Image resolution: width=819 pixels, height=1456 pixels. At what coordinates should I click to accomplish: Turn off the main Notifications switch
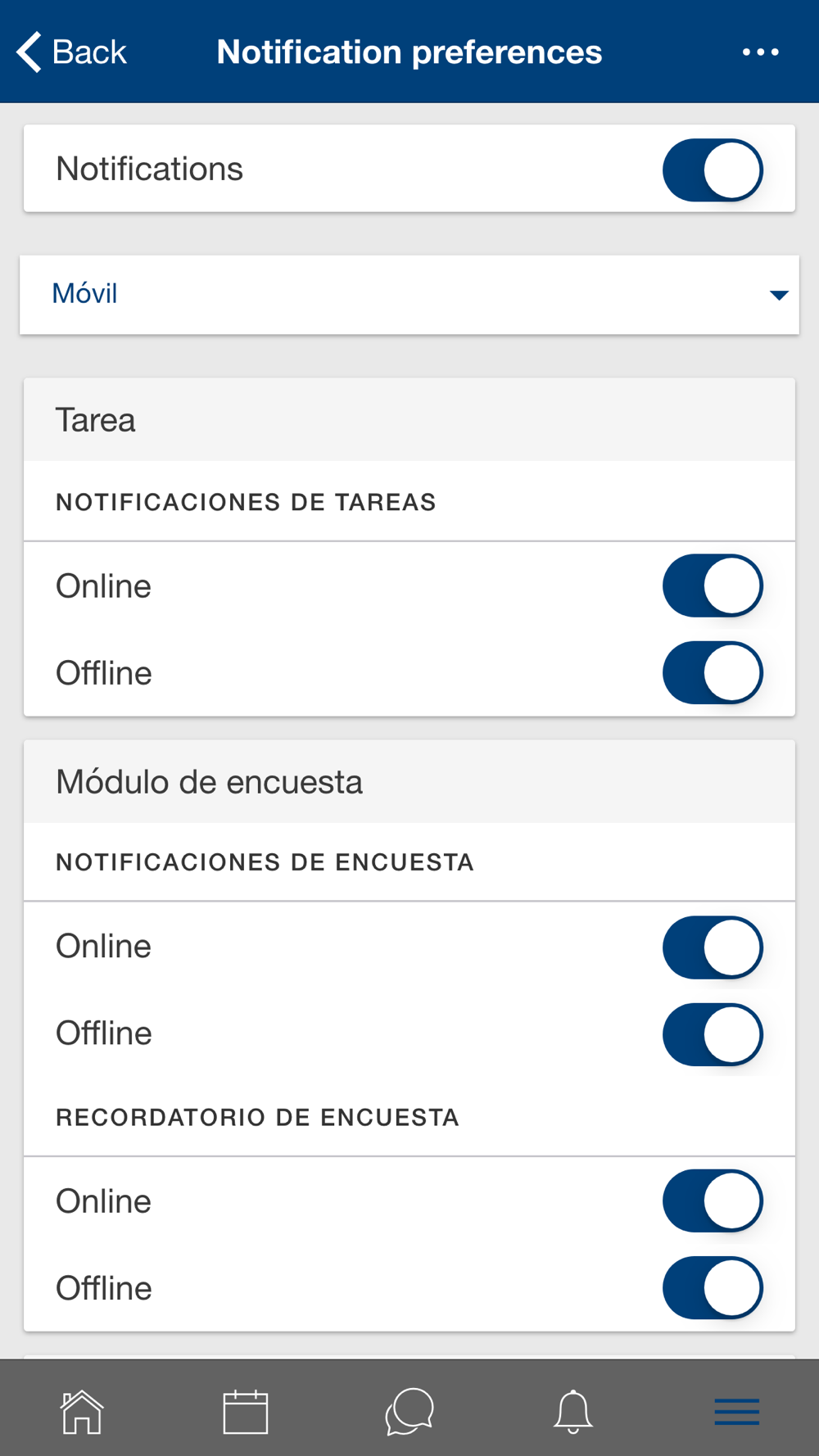click(x=713, y=170)
